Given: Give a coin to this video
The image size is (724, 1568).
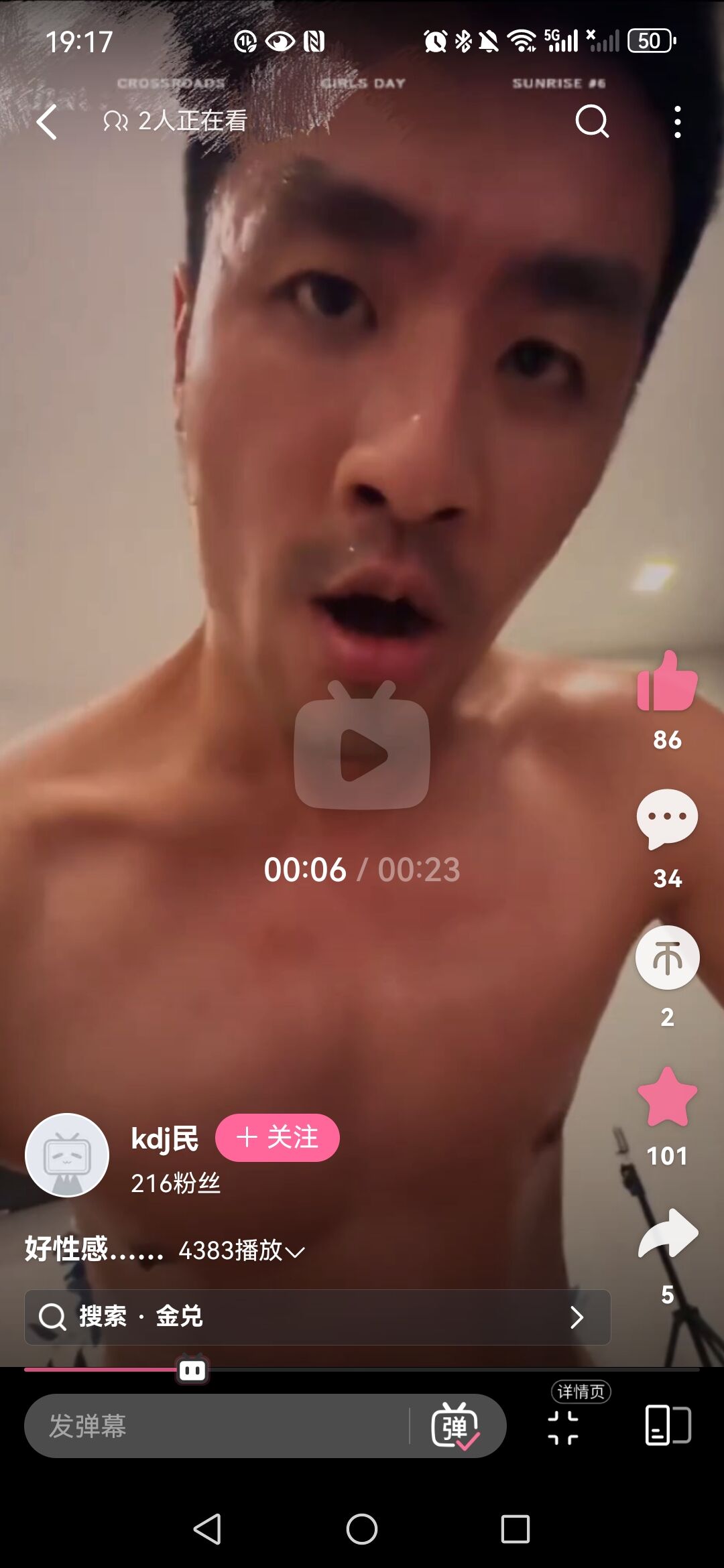Looking at the screenshot, I should [x=667, y=958].
